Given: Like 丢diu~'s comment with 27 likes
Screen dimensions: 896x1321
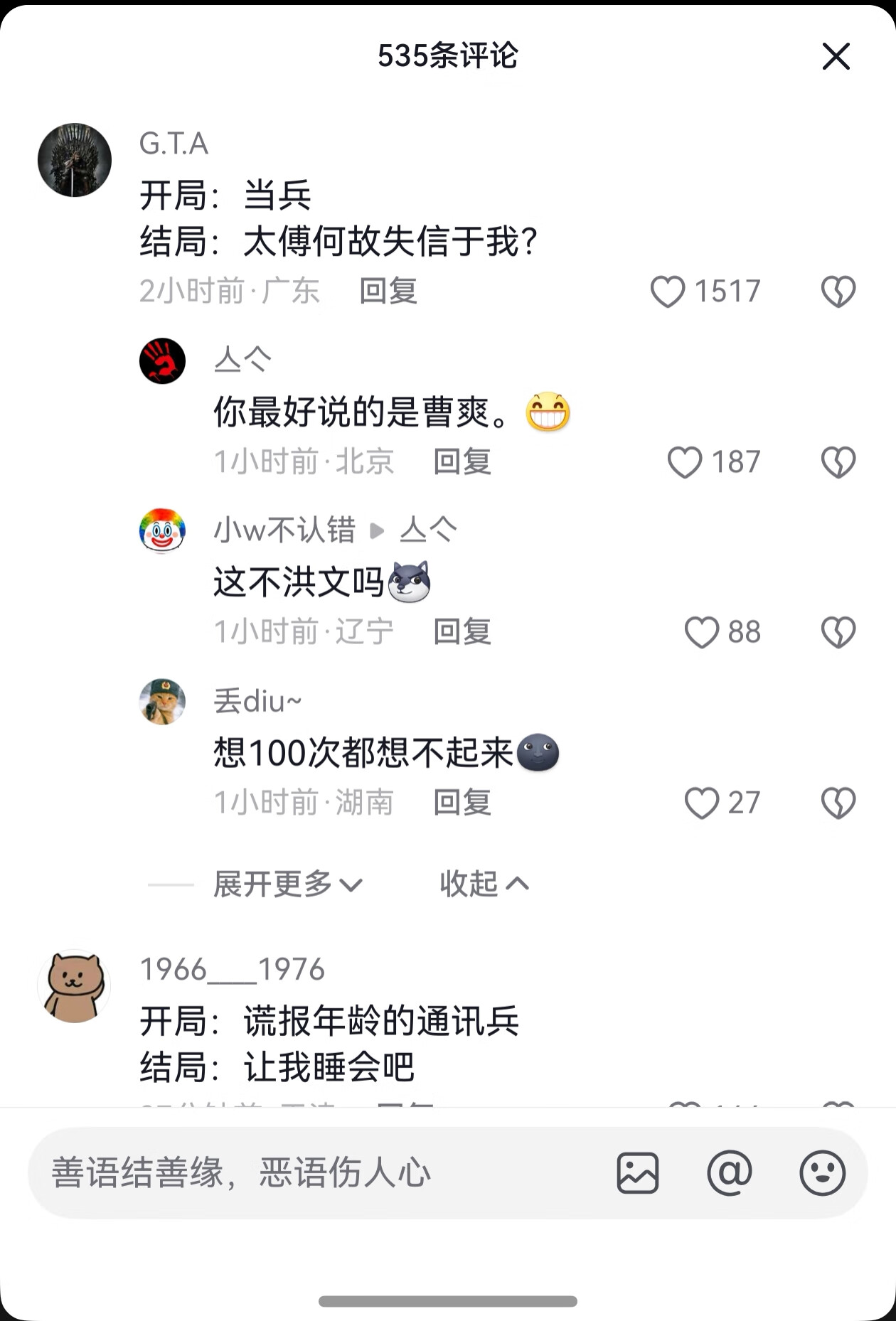Looking at the screenshot, I should pyautogui.click(x=701, y=803).
